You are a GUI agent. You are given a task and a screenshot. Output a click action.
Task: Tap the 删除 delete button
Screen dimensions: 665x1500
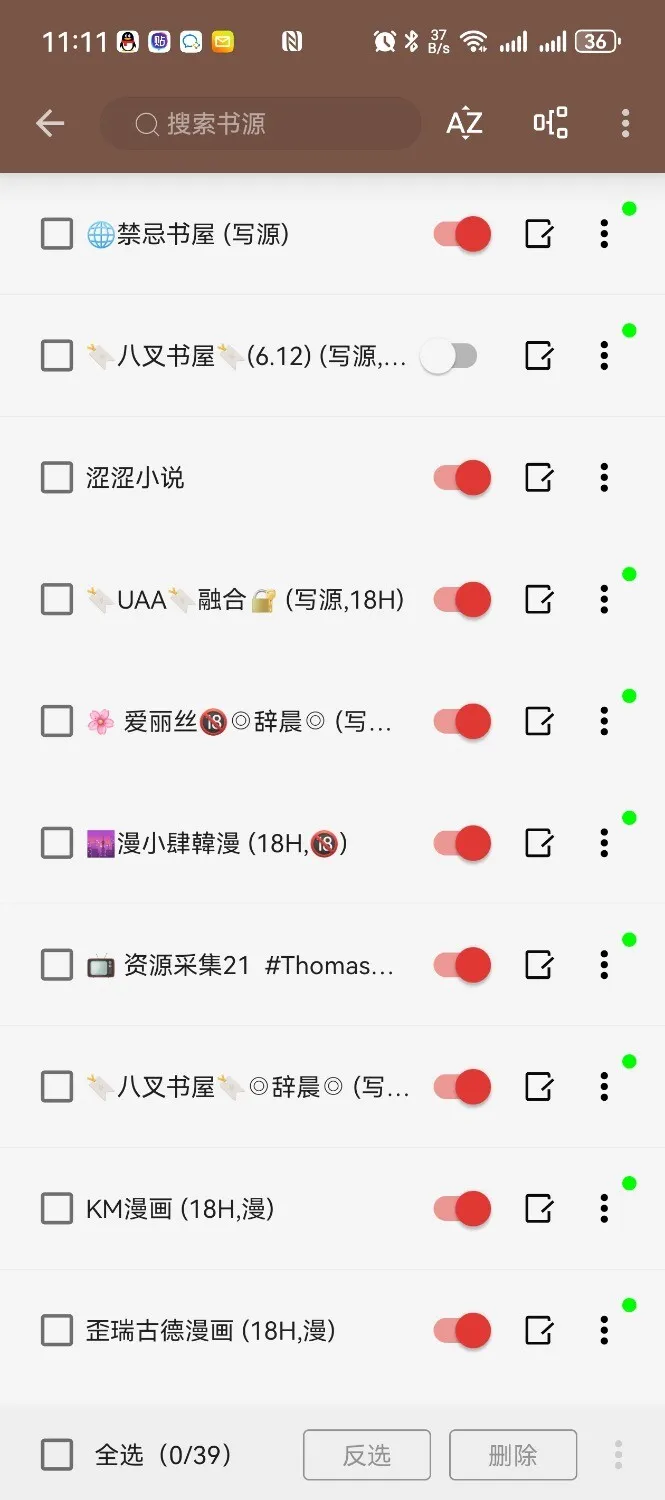click(513, 1454)
